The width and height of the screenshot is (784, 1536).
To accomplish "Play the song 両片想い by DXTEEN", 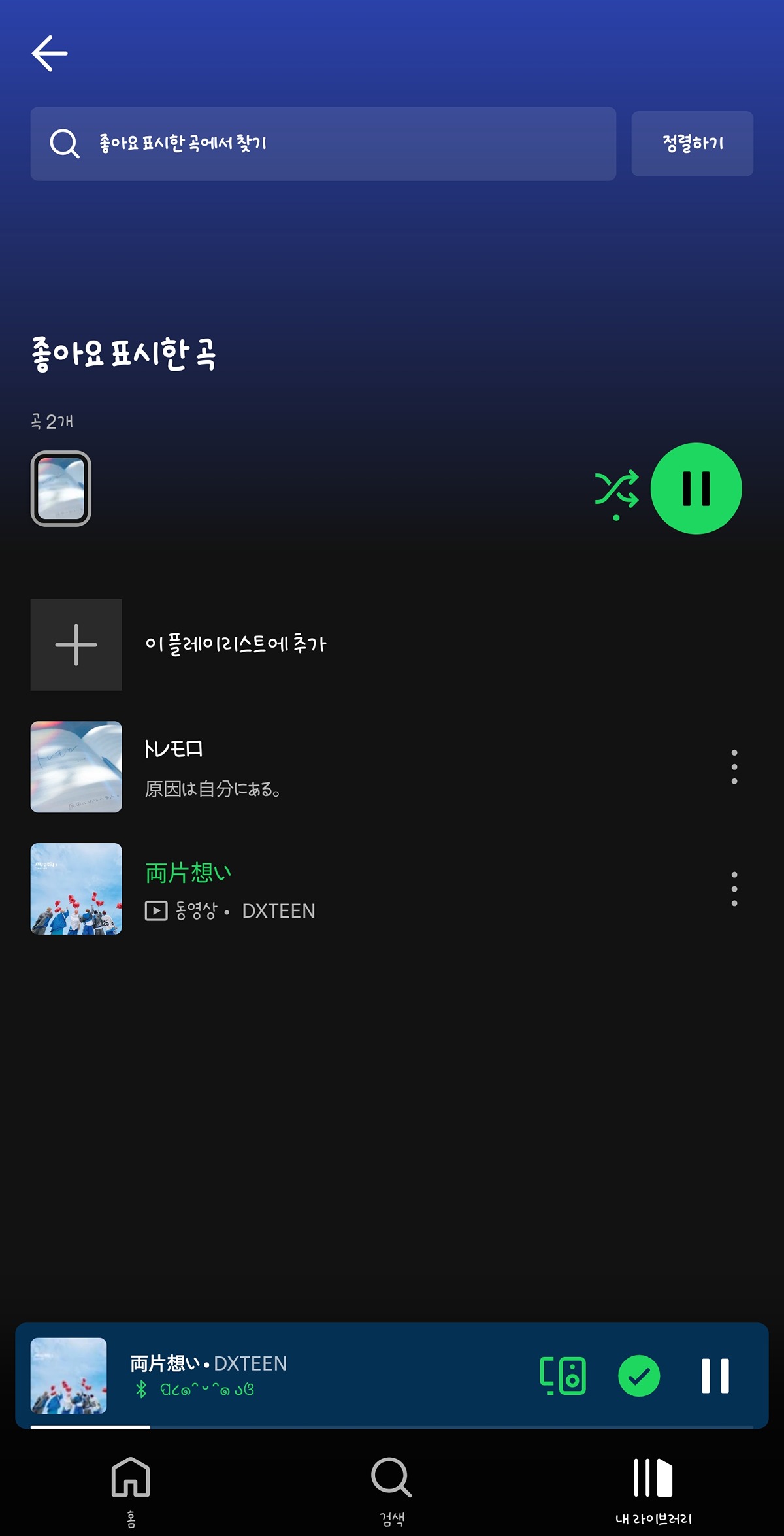I will pyautogui.click(x=327, y=889).
